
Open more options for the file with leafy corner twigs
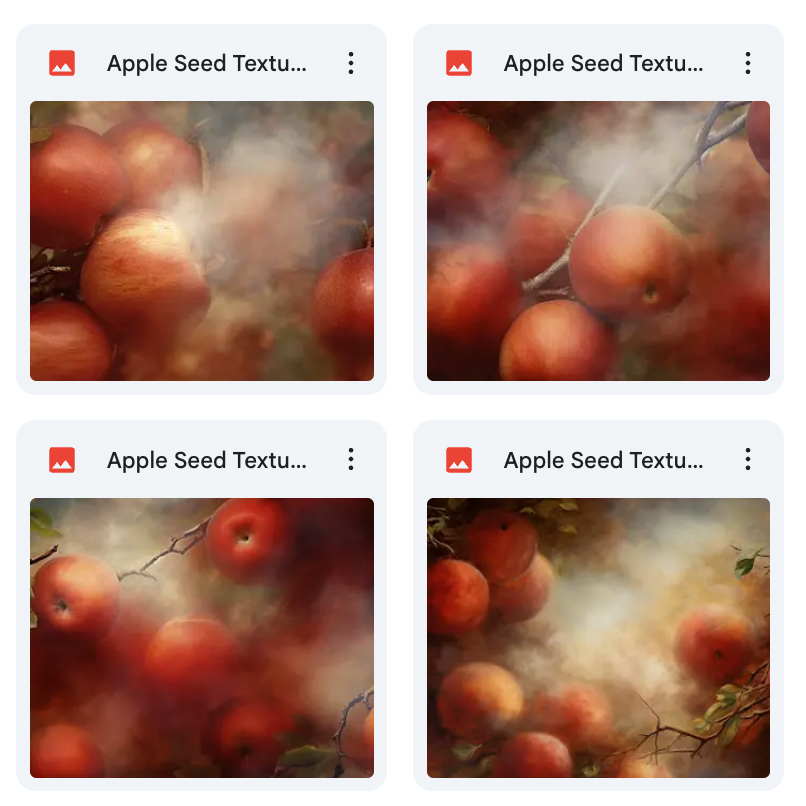point(747,460)
